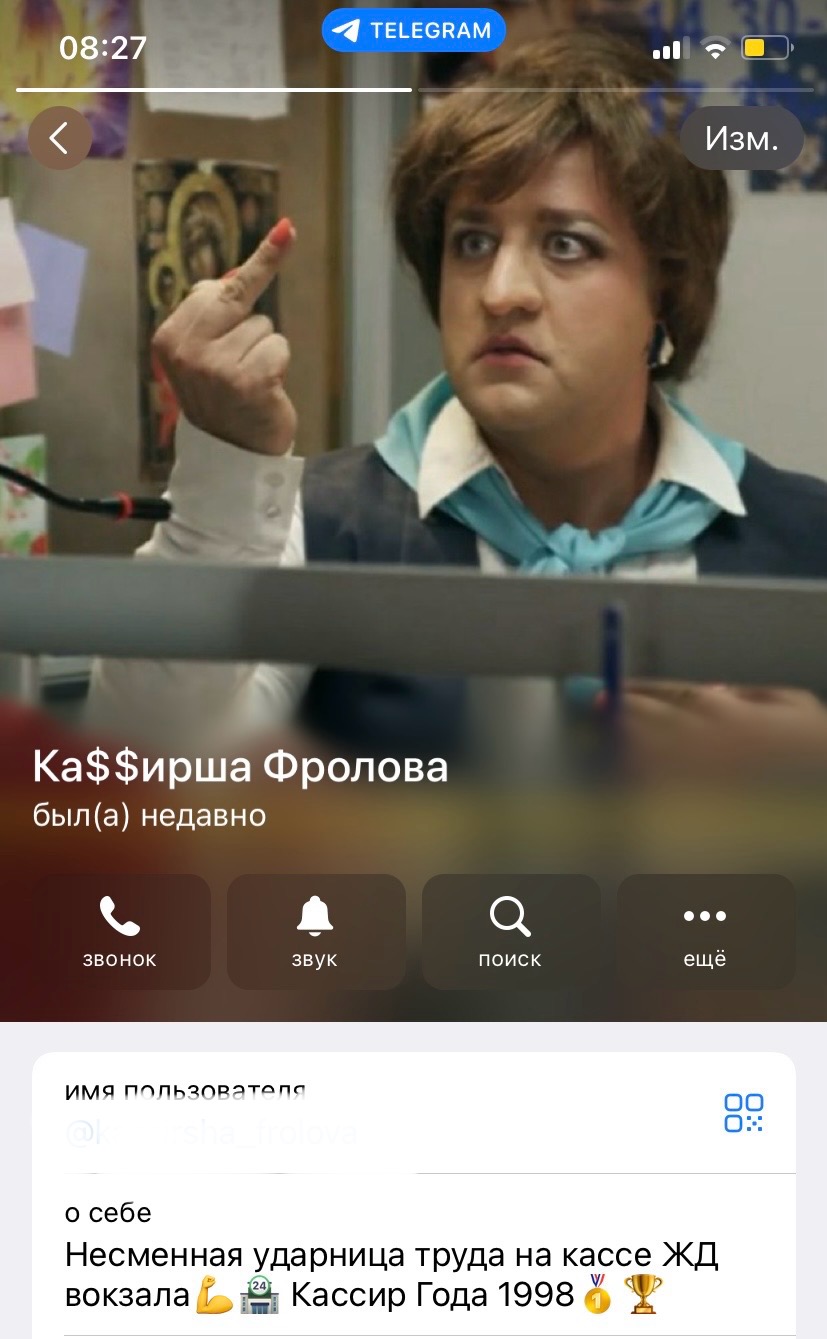Tap the Изм. edit button
Viewport: 827px width, 1339px height.
[x=742, y=138]
